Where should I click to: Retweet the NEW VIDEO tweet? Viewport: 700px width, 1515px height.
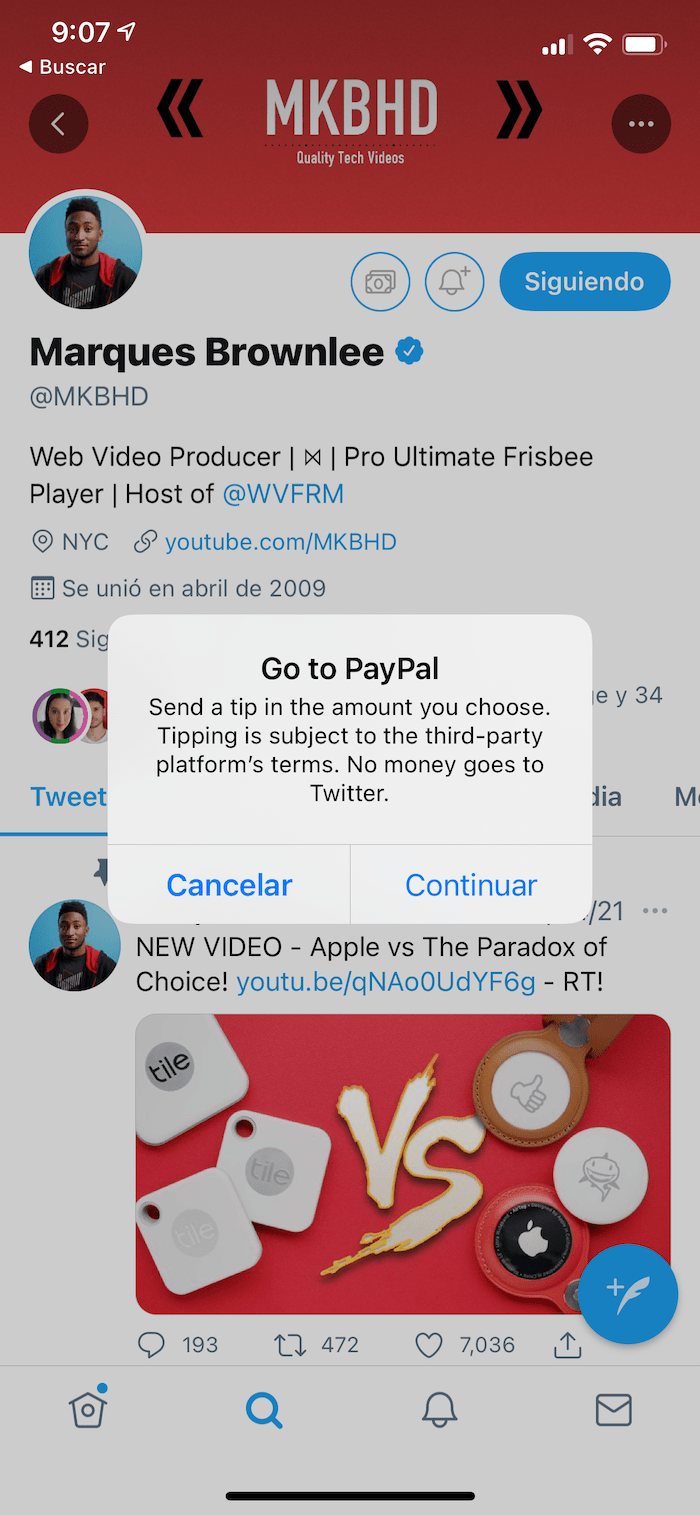click(x=291, y=1345)
